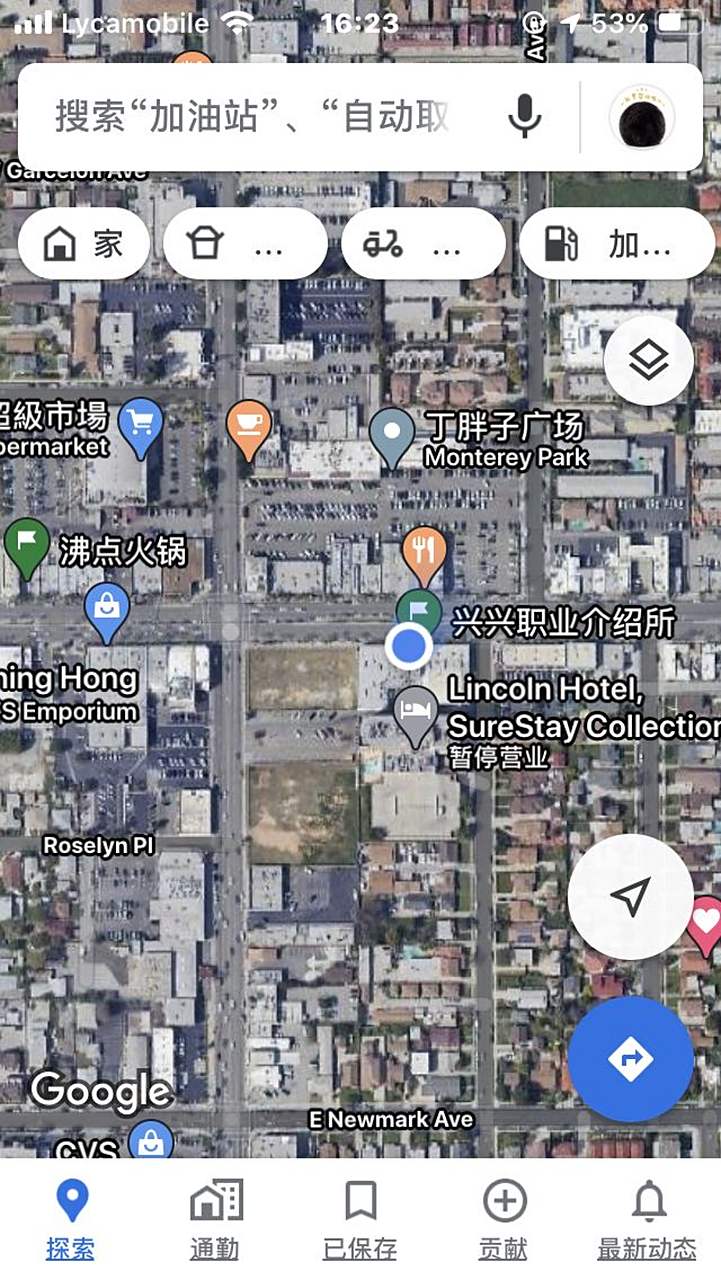The image size is (721, 1280).
Task: Switch to the 最新动态 tab
Action: pos(647,1218)
